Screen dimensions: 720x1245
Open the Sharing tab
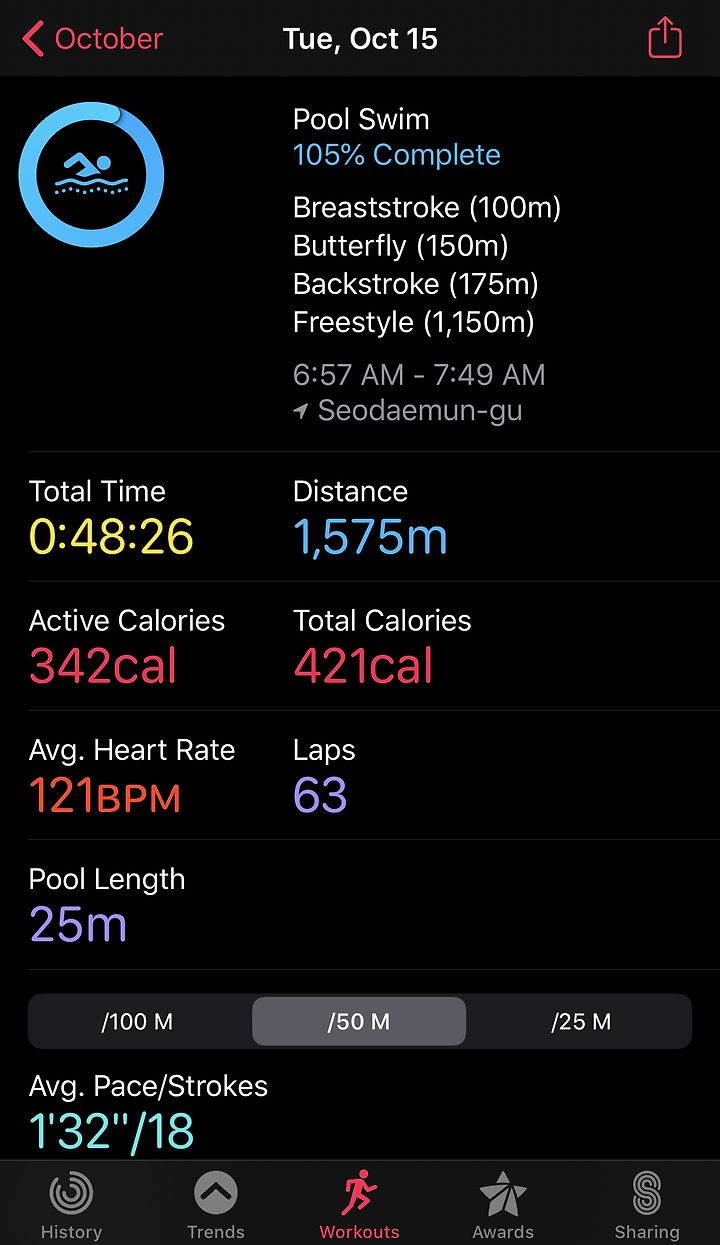click(x=647, y=1206)
